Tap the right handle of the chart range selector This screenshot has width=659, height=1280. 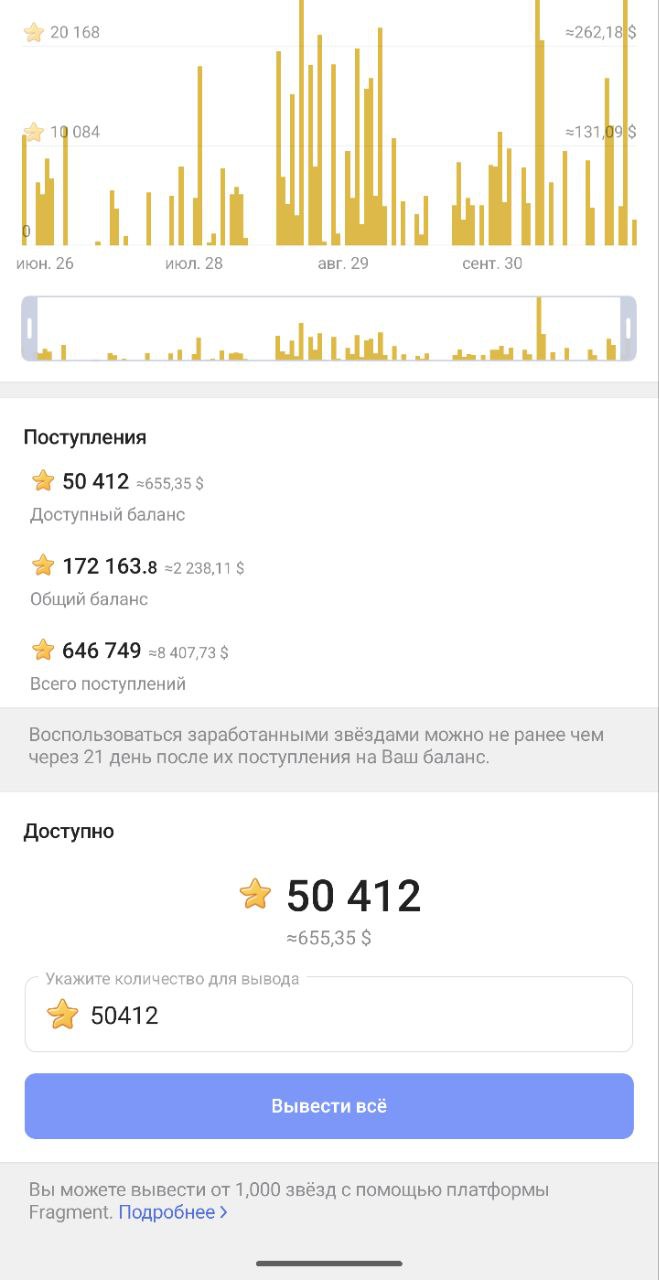(x=628, y=328)
